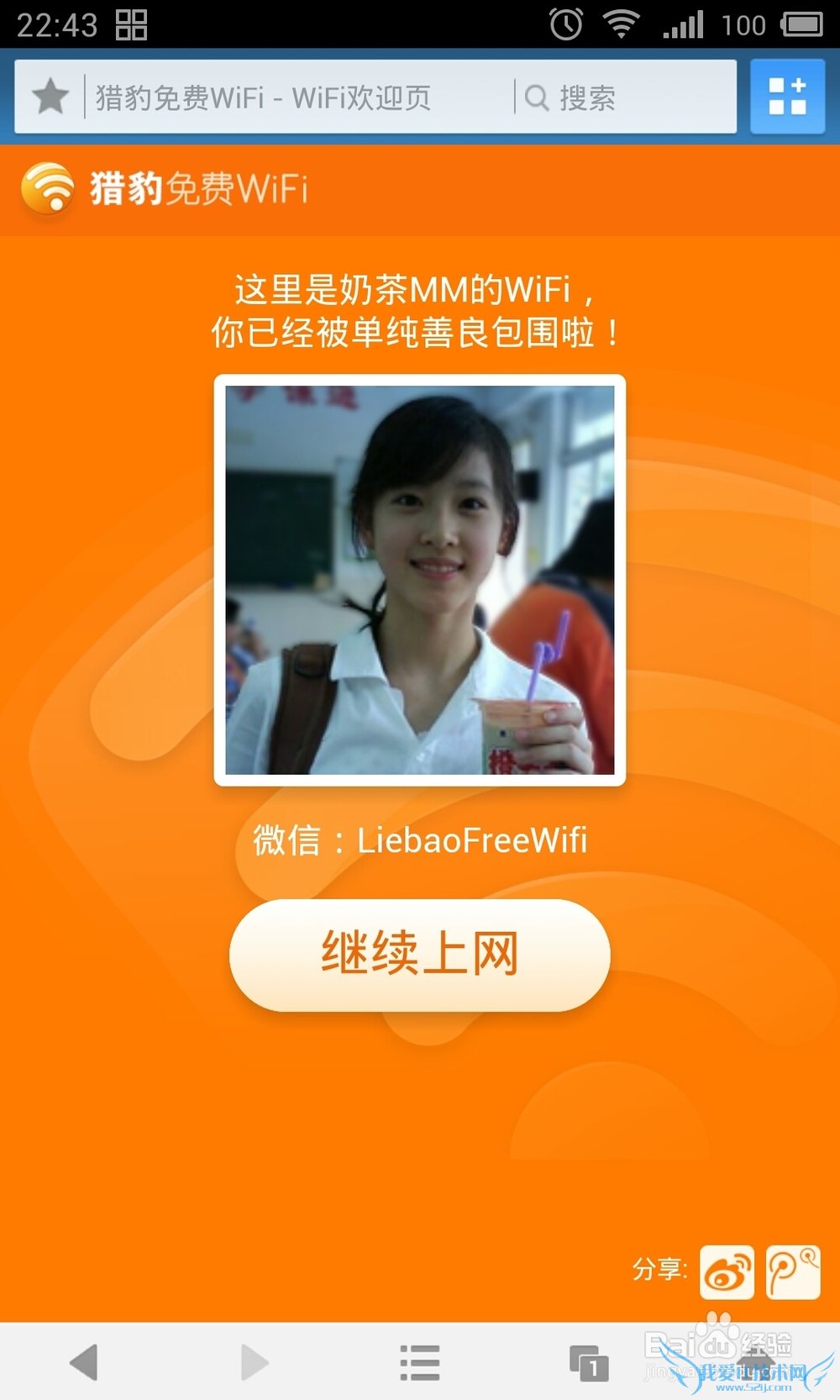
Task: Share to Tencent Weibo
Action: coord(793,1272)
